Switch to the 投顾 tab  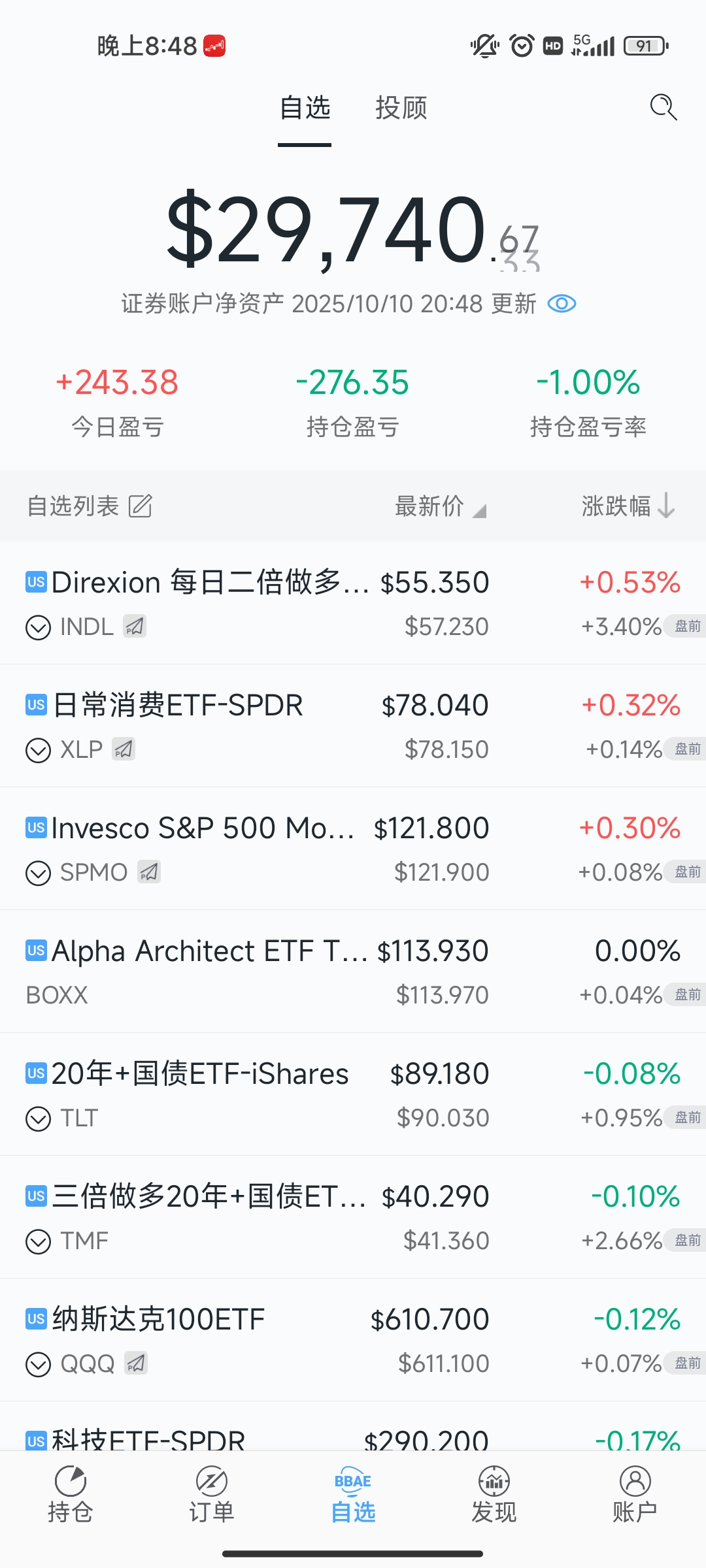(401, 108)
